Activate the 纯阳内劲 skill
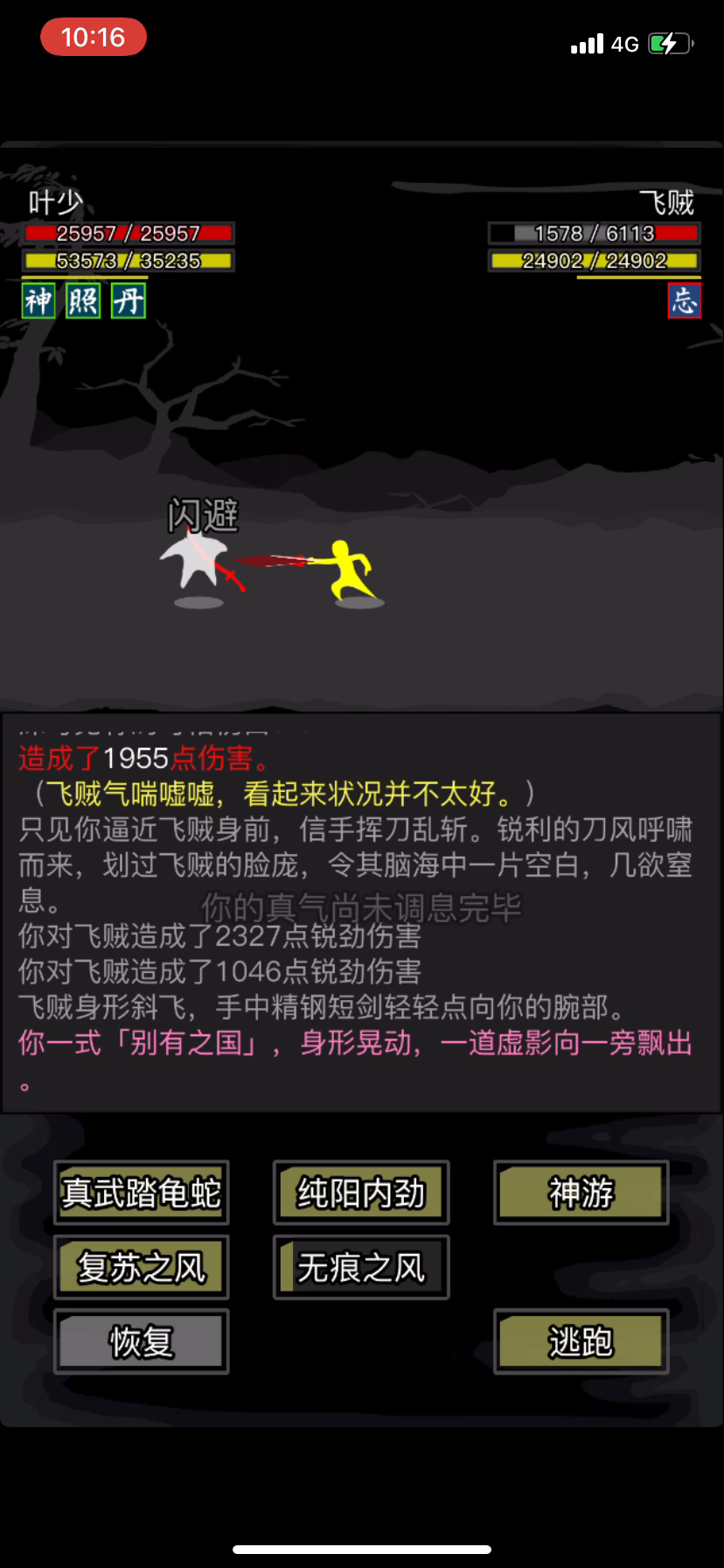Image resolution: width=724 pixels, height=1568 pixels. tap(361, 1192)
